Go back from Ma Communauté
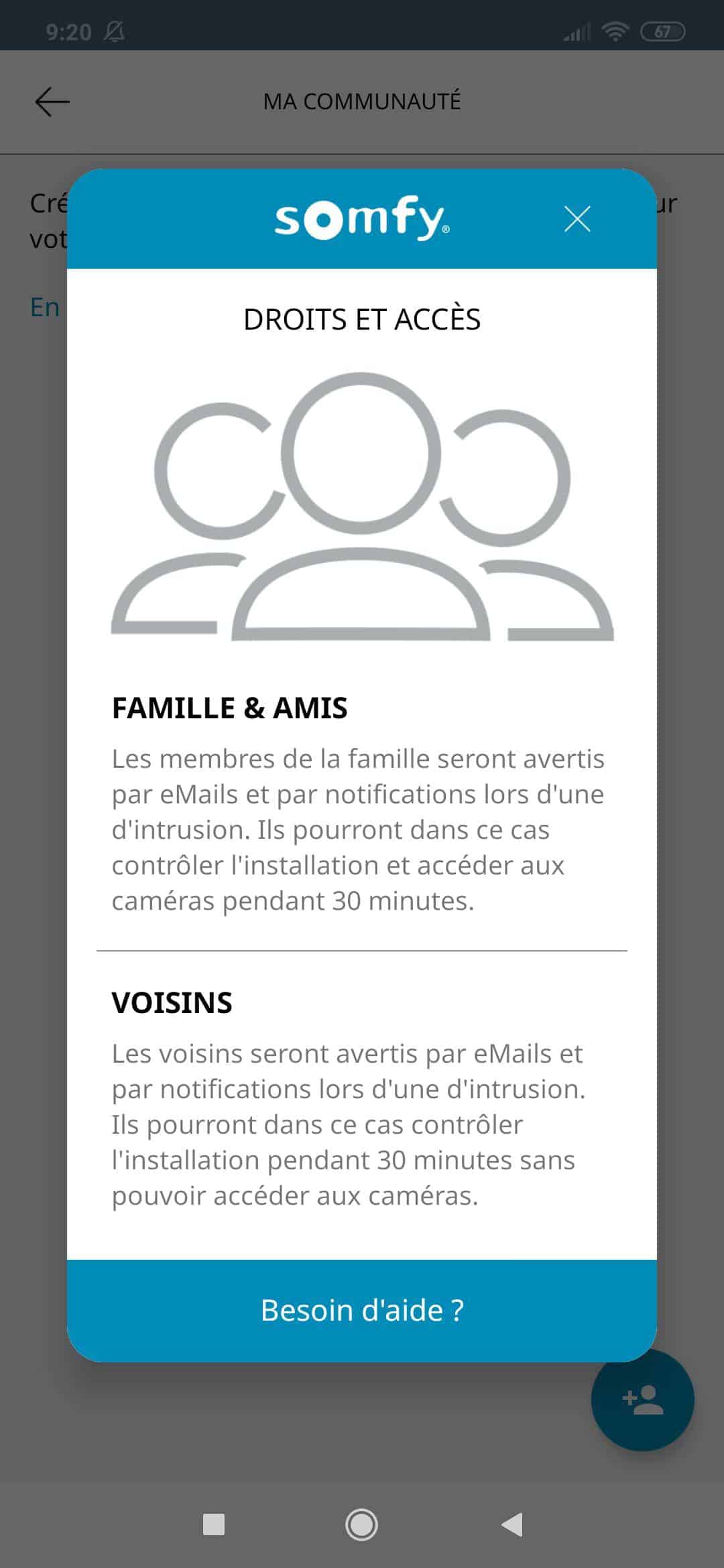 tap(52, 102)
